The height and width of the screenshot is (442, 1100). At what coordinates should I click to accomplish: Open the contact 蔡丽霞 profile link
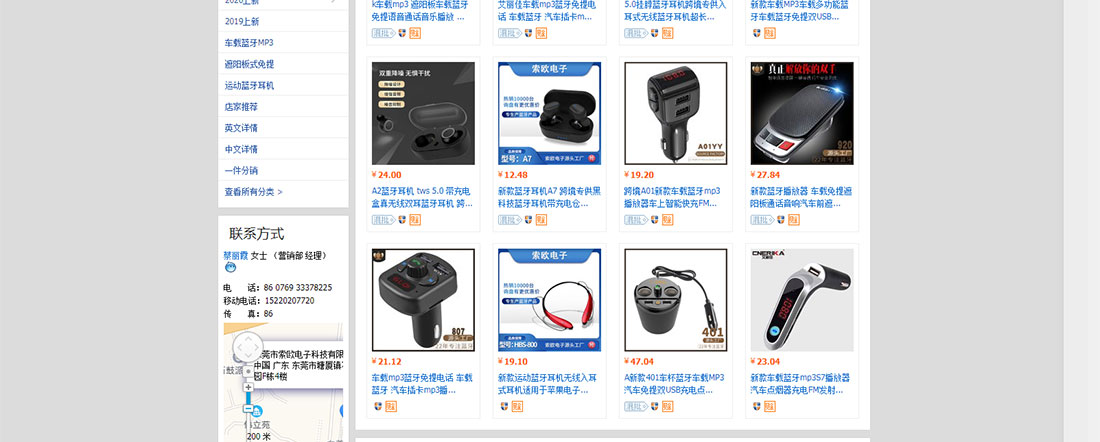[235, 256]
